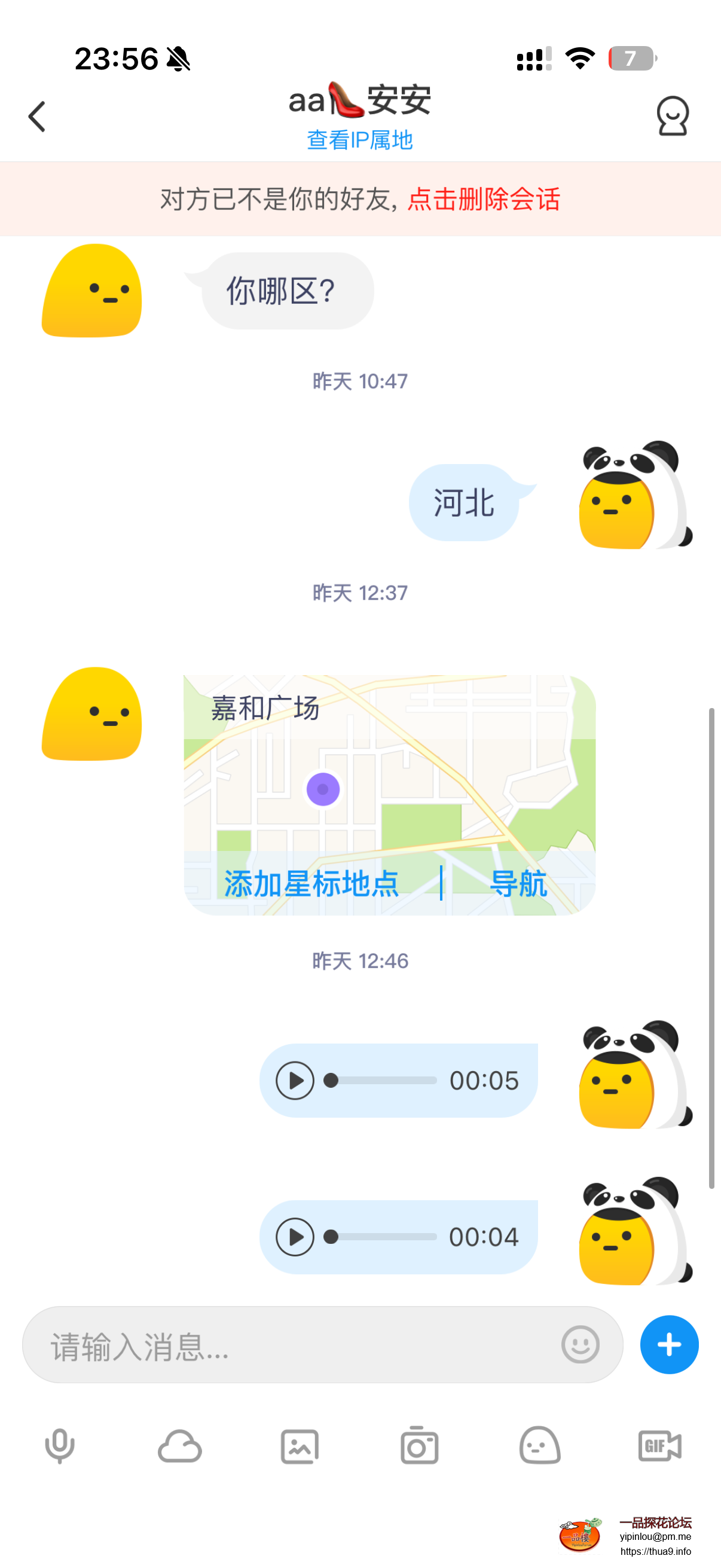721x1568 pixels.
Task: Open the emoji smiley picker
Action: tap(580, 1344)
